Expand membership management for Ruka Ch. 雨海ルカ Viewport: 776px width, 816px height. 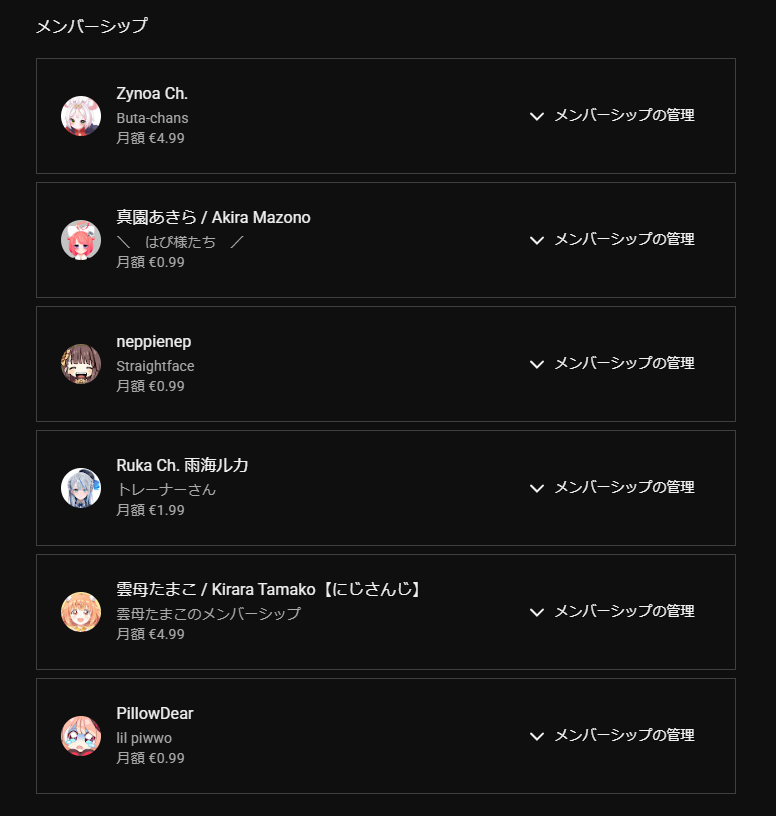click(612, 487)
